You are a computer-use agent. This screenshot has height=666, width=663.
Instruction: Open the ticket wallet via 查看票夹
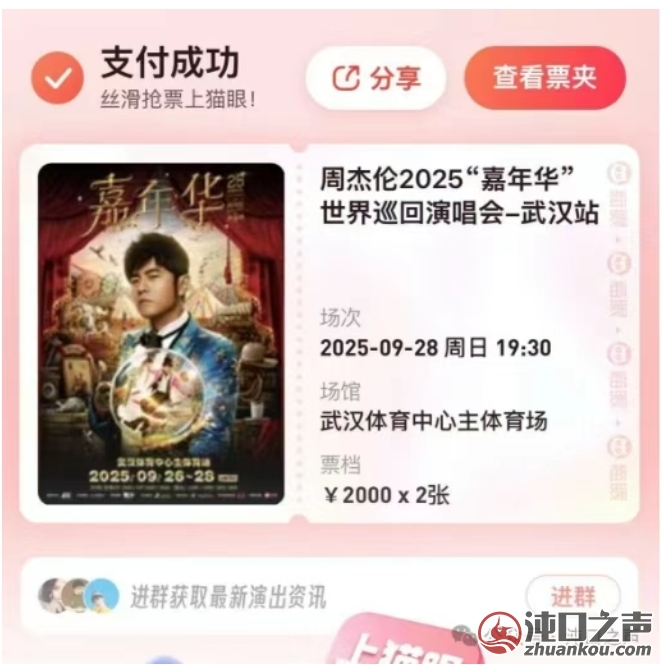pyautogui.click(x=544, y=78)
